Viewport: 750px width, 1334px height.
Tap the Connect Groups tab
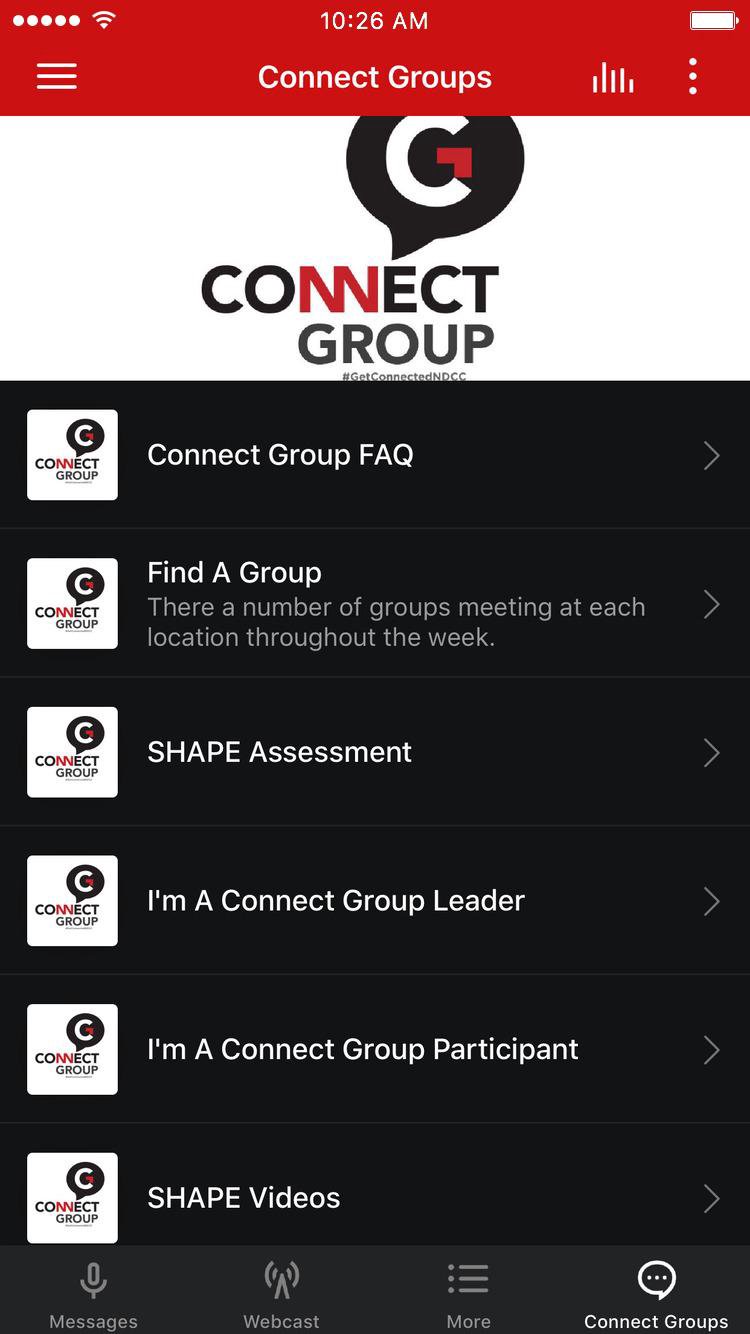[x=656, y=1295]
